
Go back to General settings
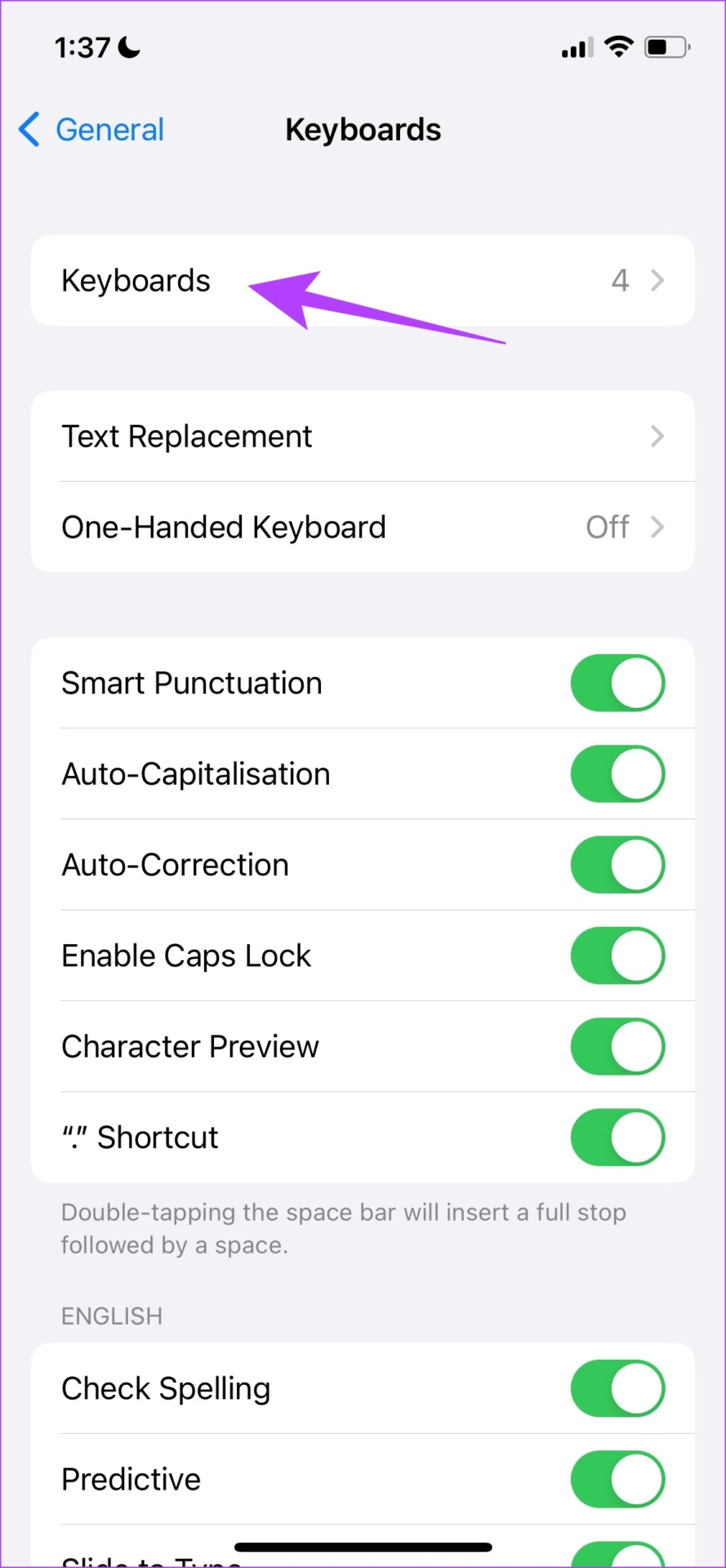click(91, 130)
